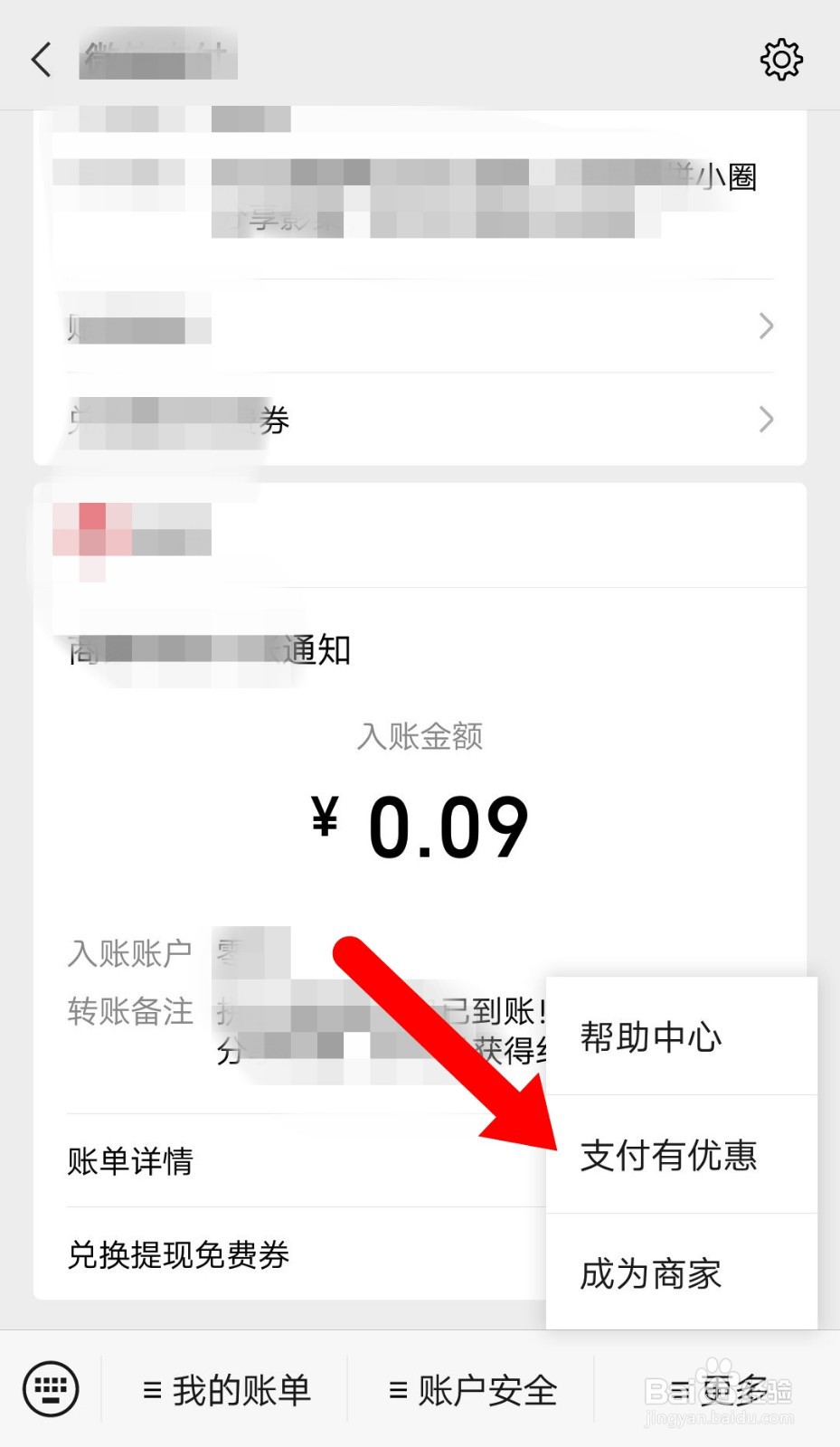Viewport: 840px width, 1447px height.
Task: Tap 兑换提现免费券
Action: point(178,1255)
